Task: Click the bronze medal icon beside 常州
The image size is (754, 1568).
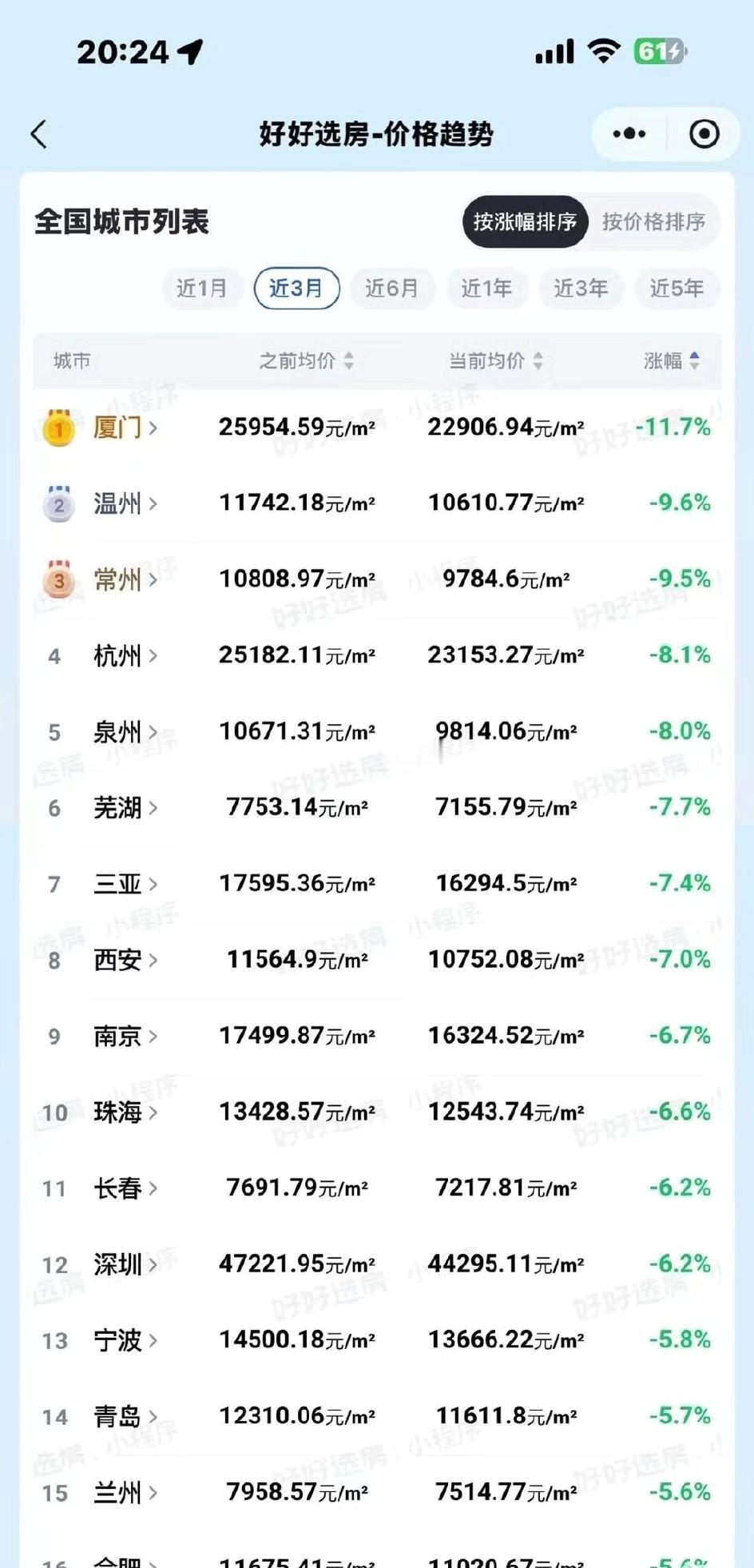Action: [58, 580]
